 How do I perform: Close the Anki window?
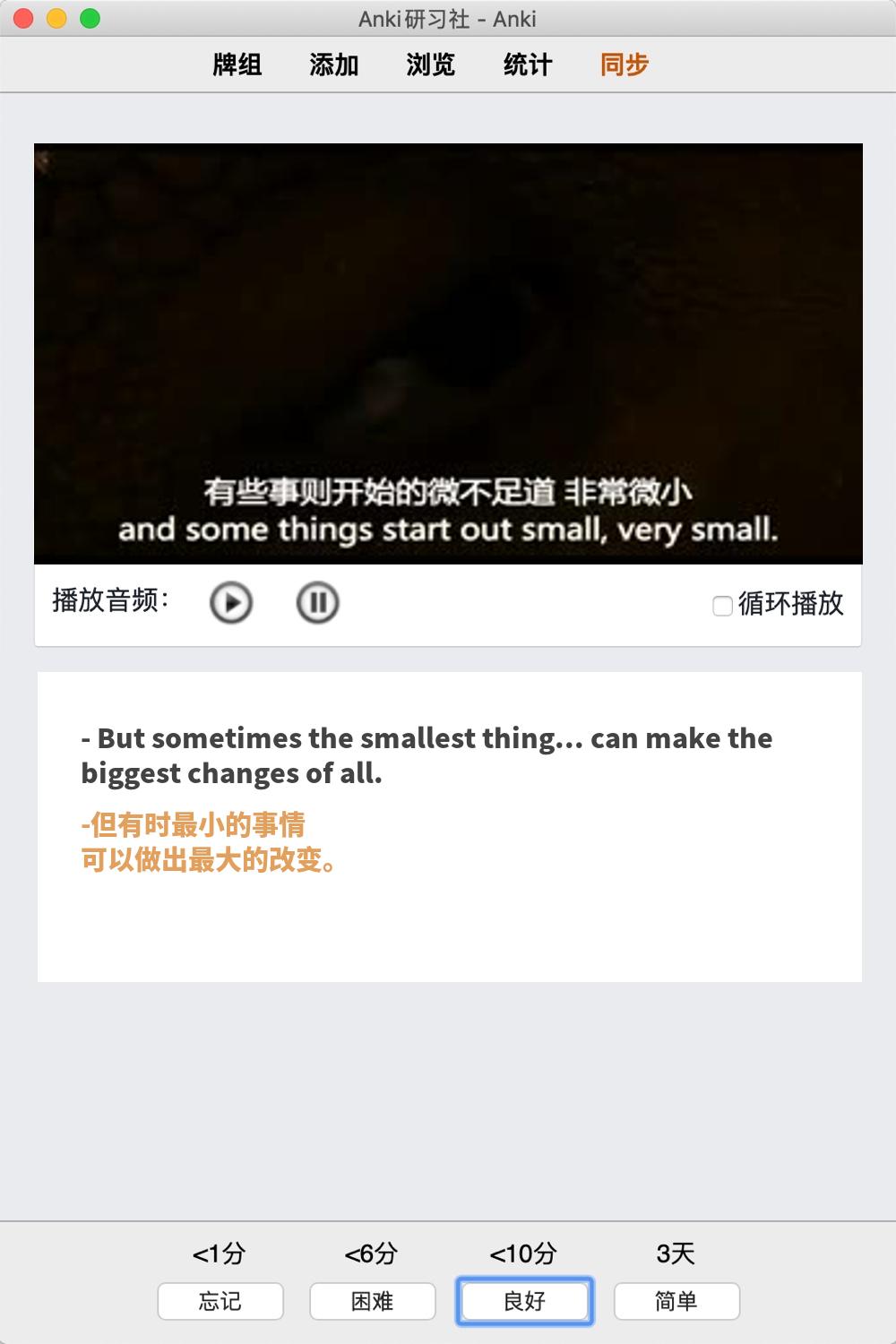[24, 18]
